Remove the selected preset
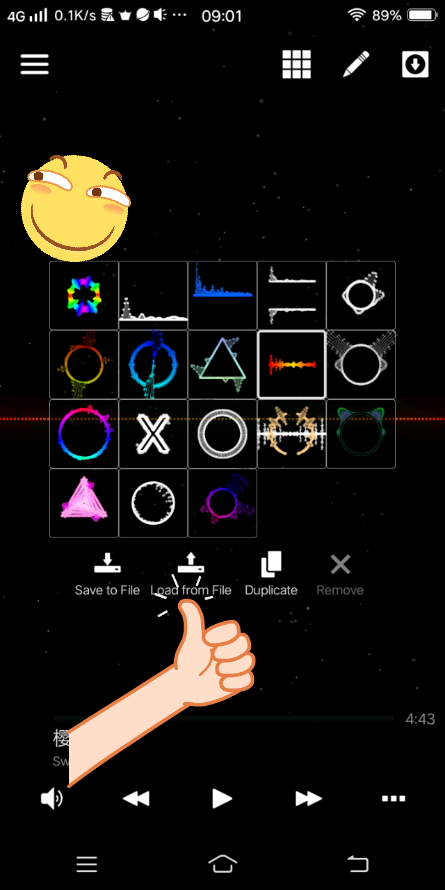445x890 pixels. (x=340, y=574)
